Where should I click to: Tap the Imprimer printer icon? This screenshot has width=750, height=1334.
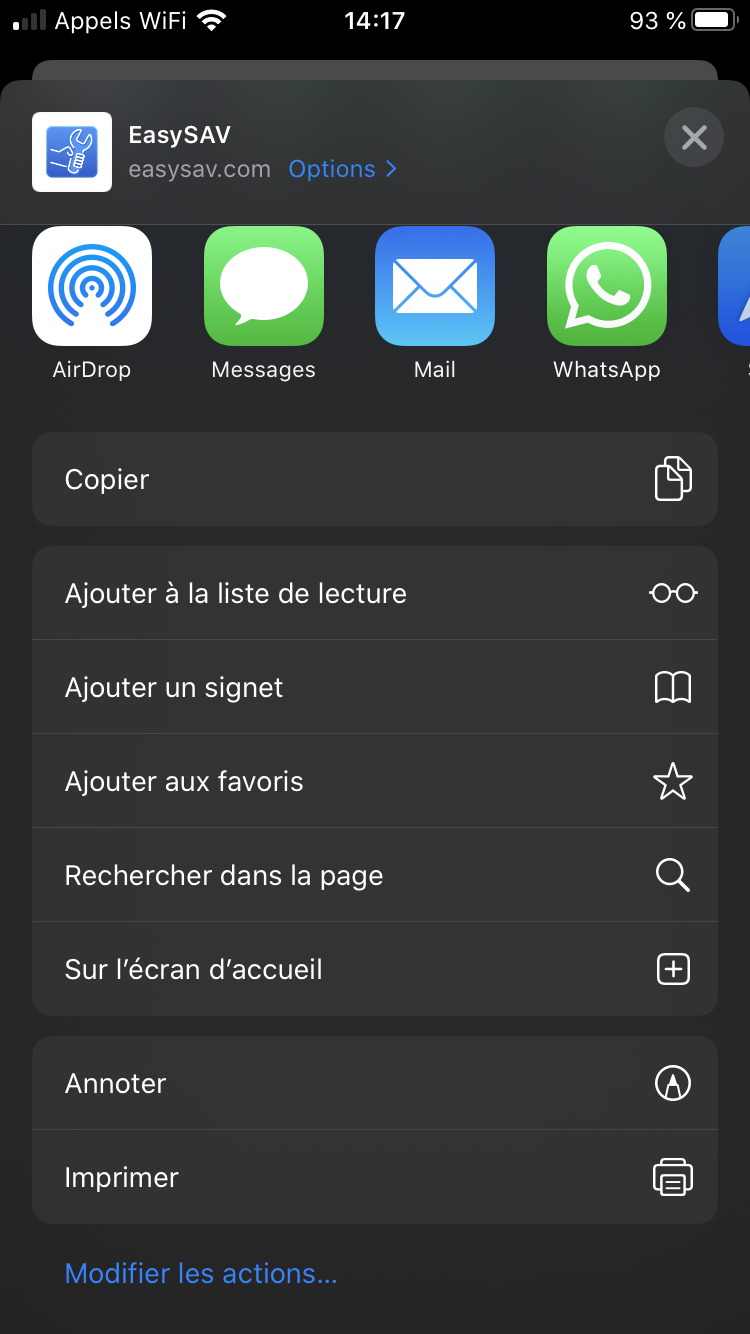pos(672,1177)
